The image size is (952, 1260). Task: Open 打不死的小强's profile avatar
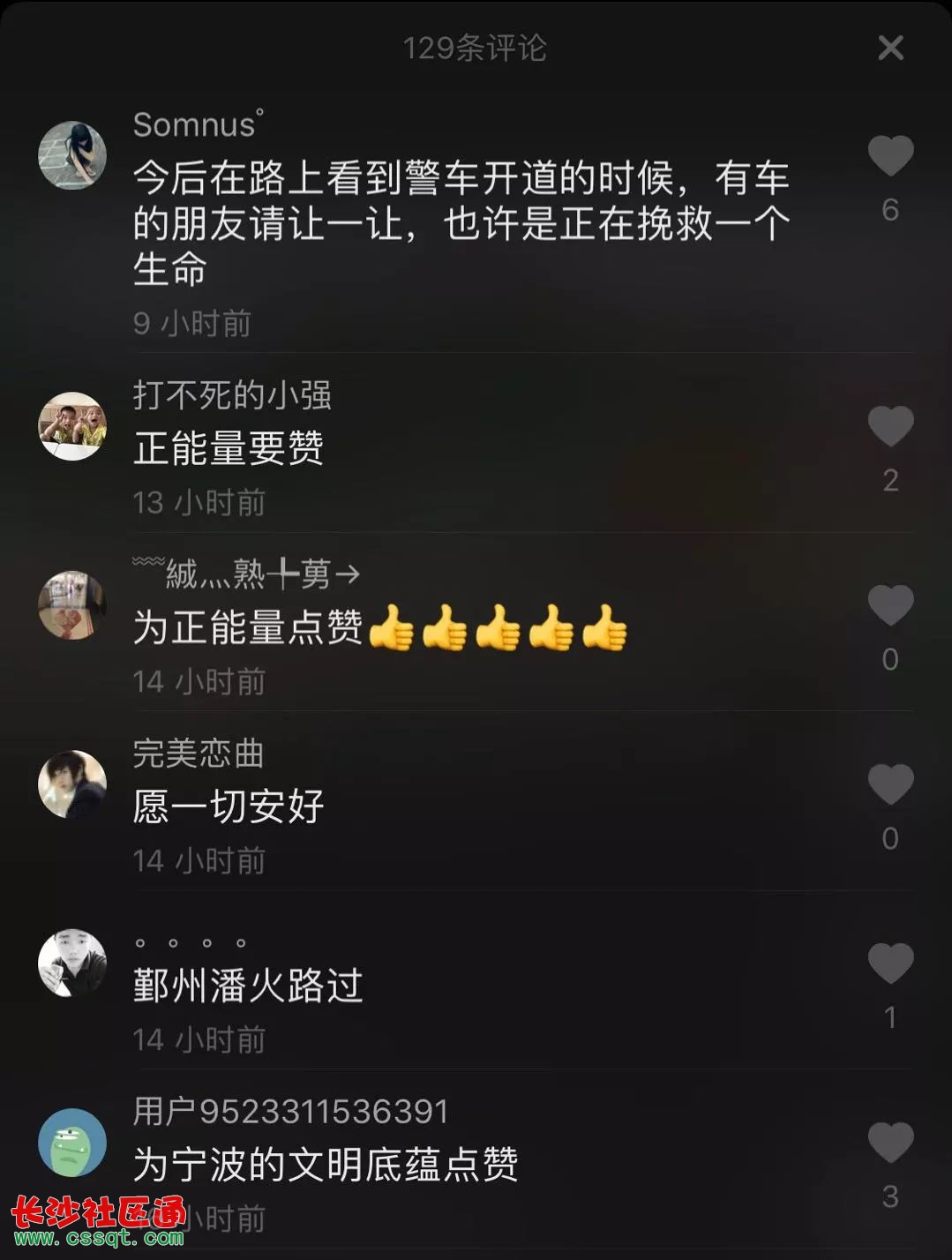point(72,426)
